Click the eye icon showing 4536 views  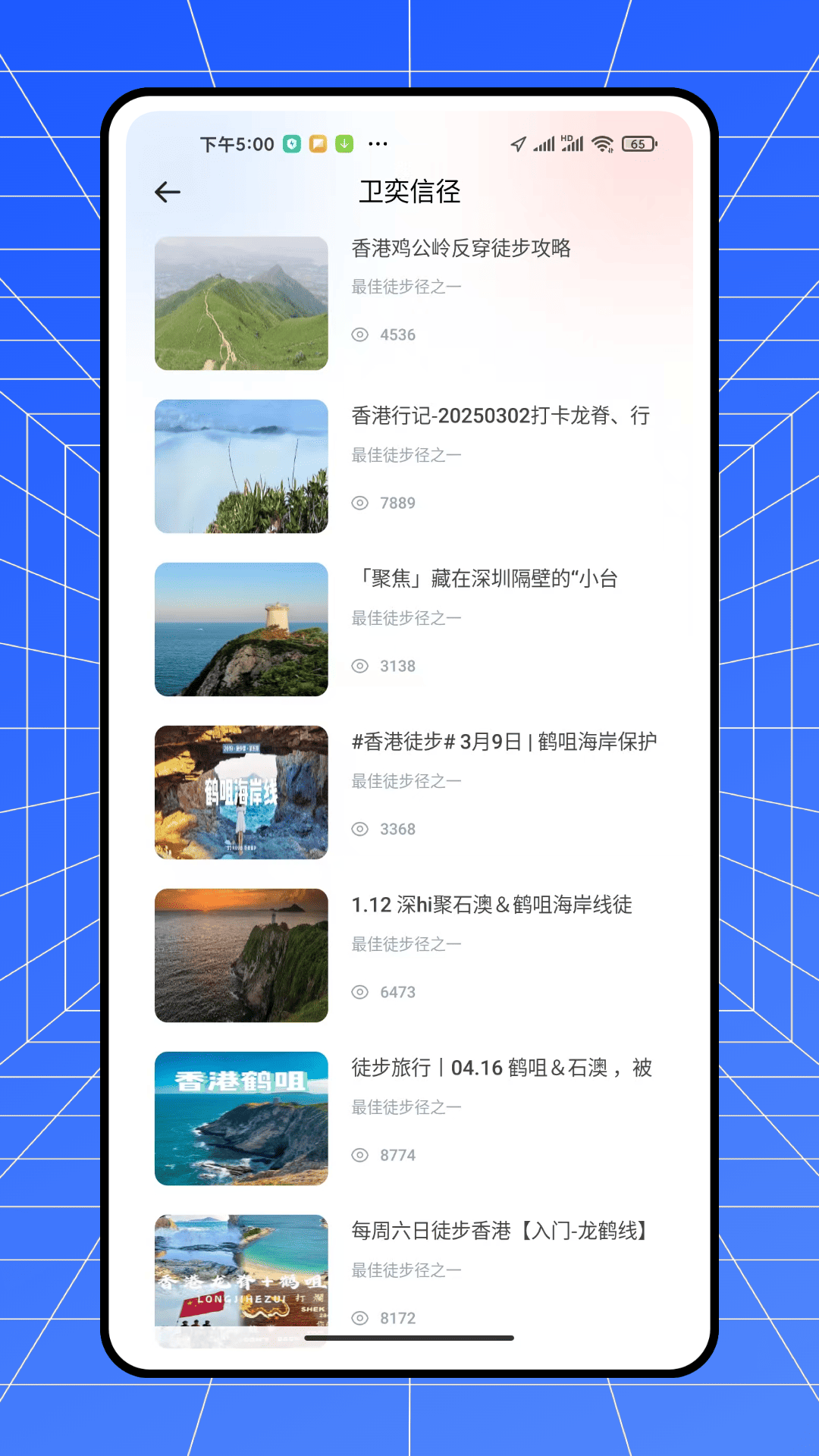click(359, 334)
